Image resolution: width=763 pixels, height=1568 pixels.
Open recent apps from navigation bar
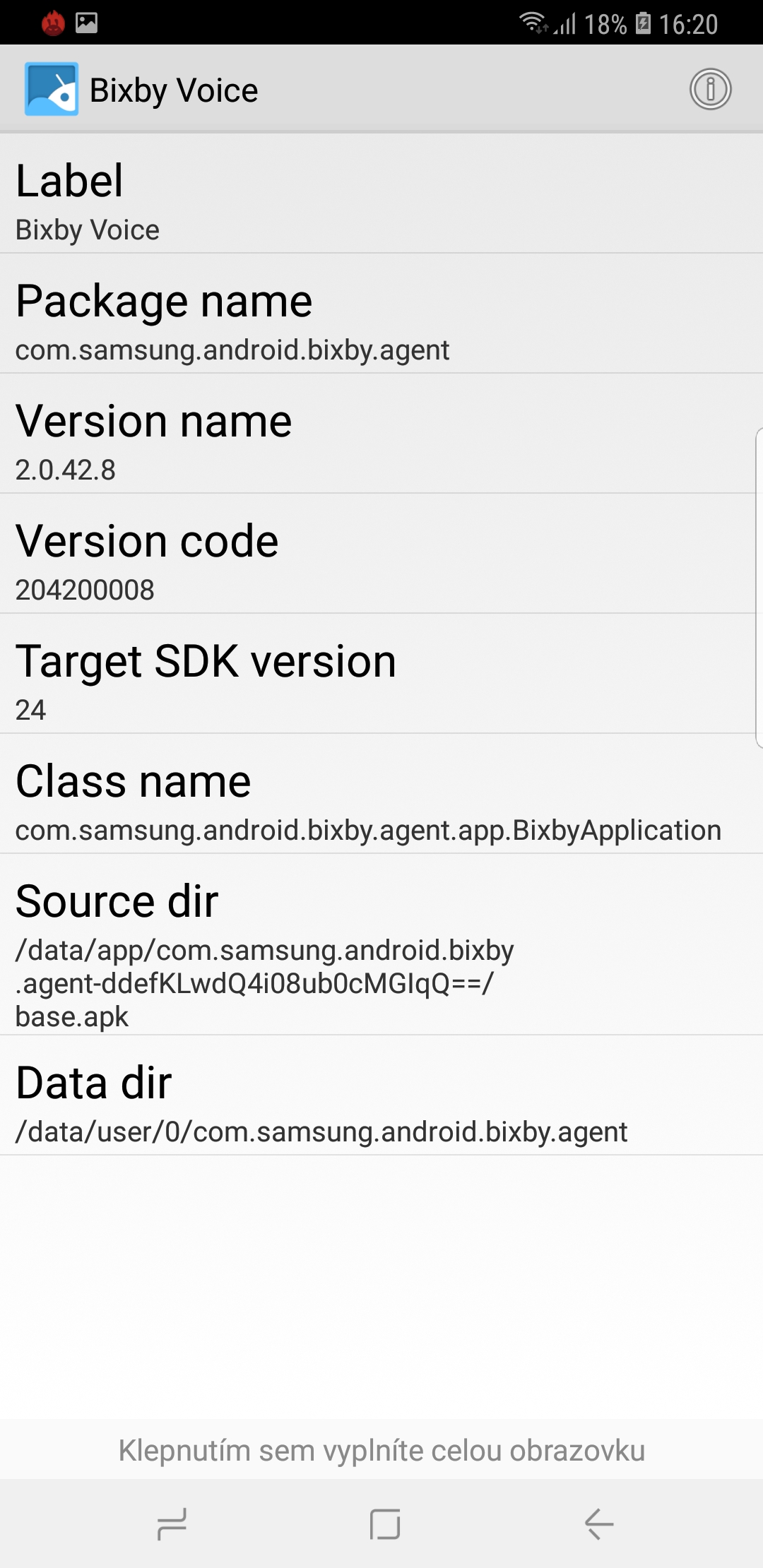(x=172, y=1524)
